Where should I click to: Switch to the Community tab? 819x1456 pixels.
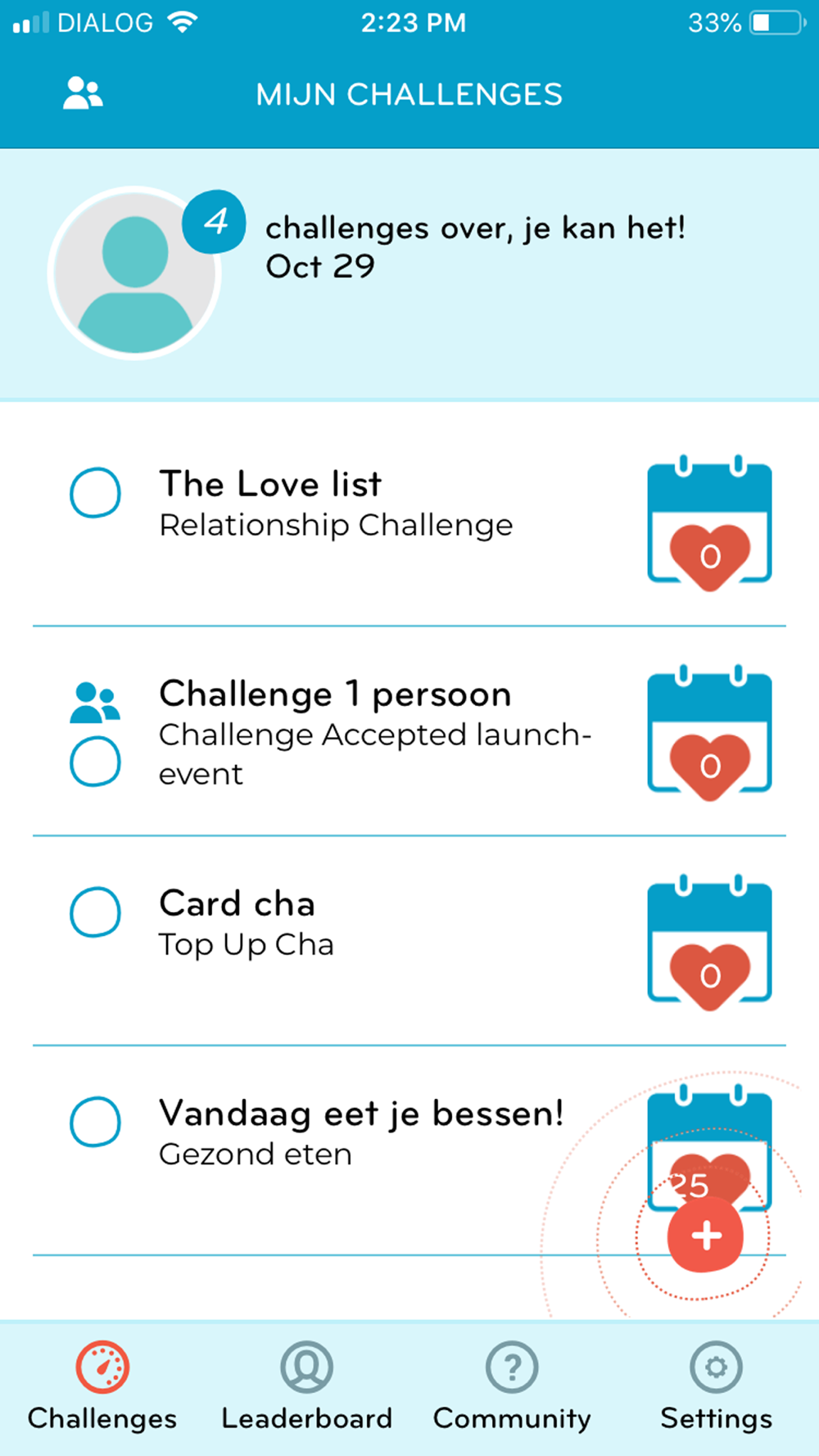click(x=512, y=1386)
